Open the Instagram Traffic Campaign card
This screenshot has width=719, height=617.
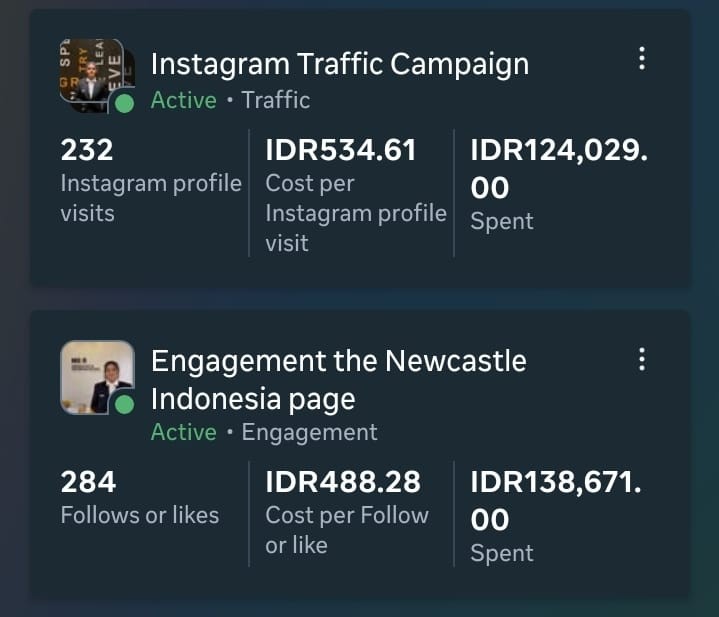click(340, 64)
